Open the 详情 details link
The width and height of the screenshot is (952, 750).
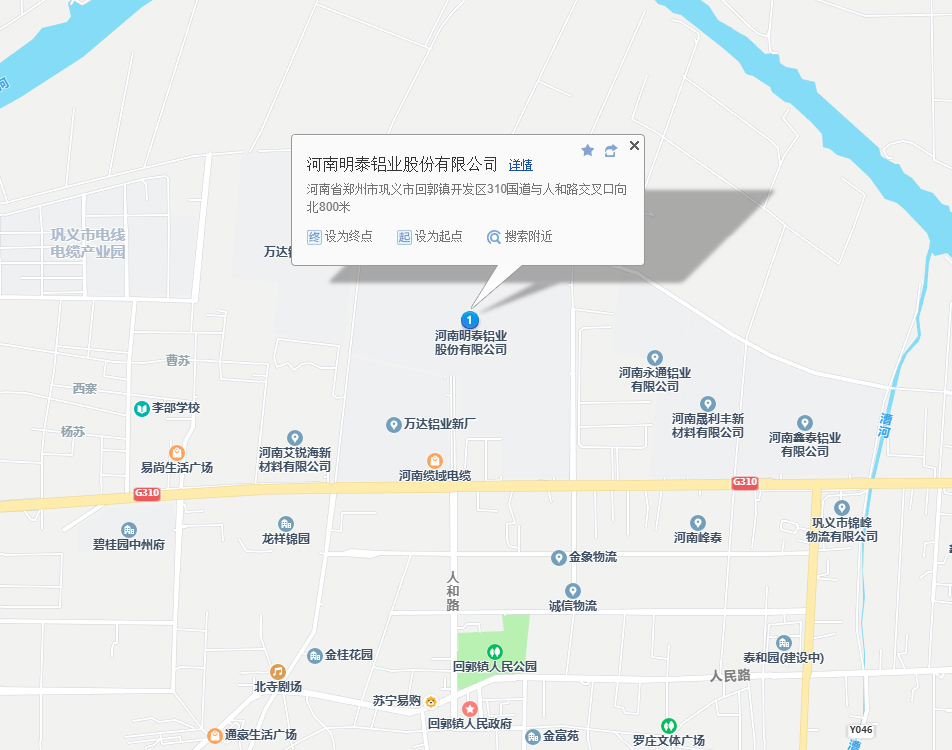[520, 165]
